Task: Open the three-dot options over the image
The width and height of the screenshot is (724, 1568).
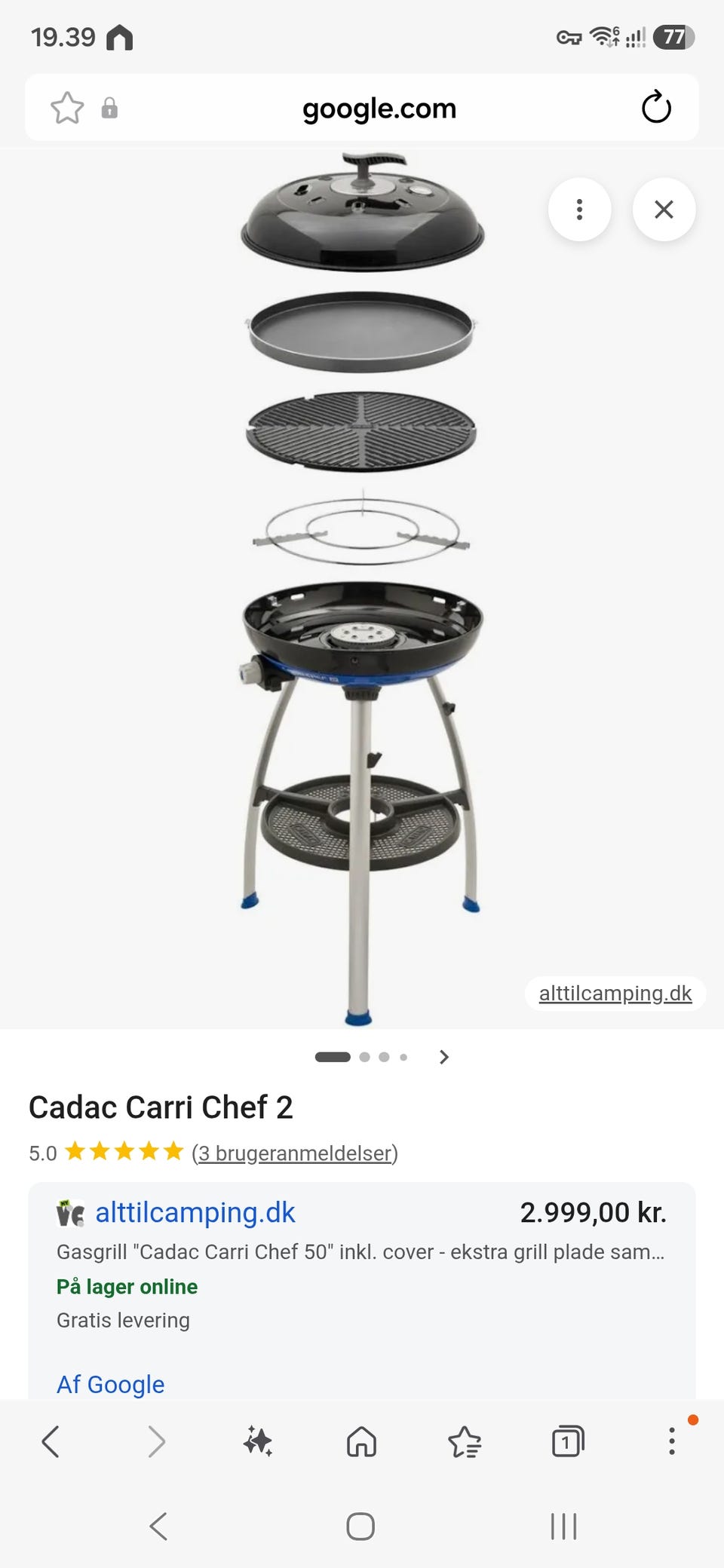Action: click(x=579, y=210)
